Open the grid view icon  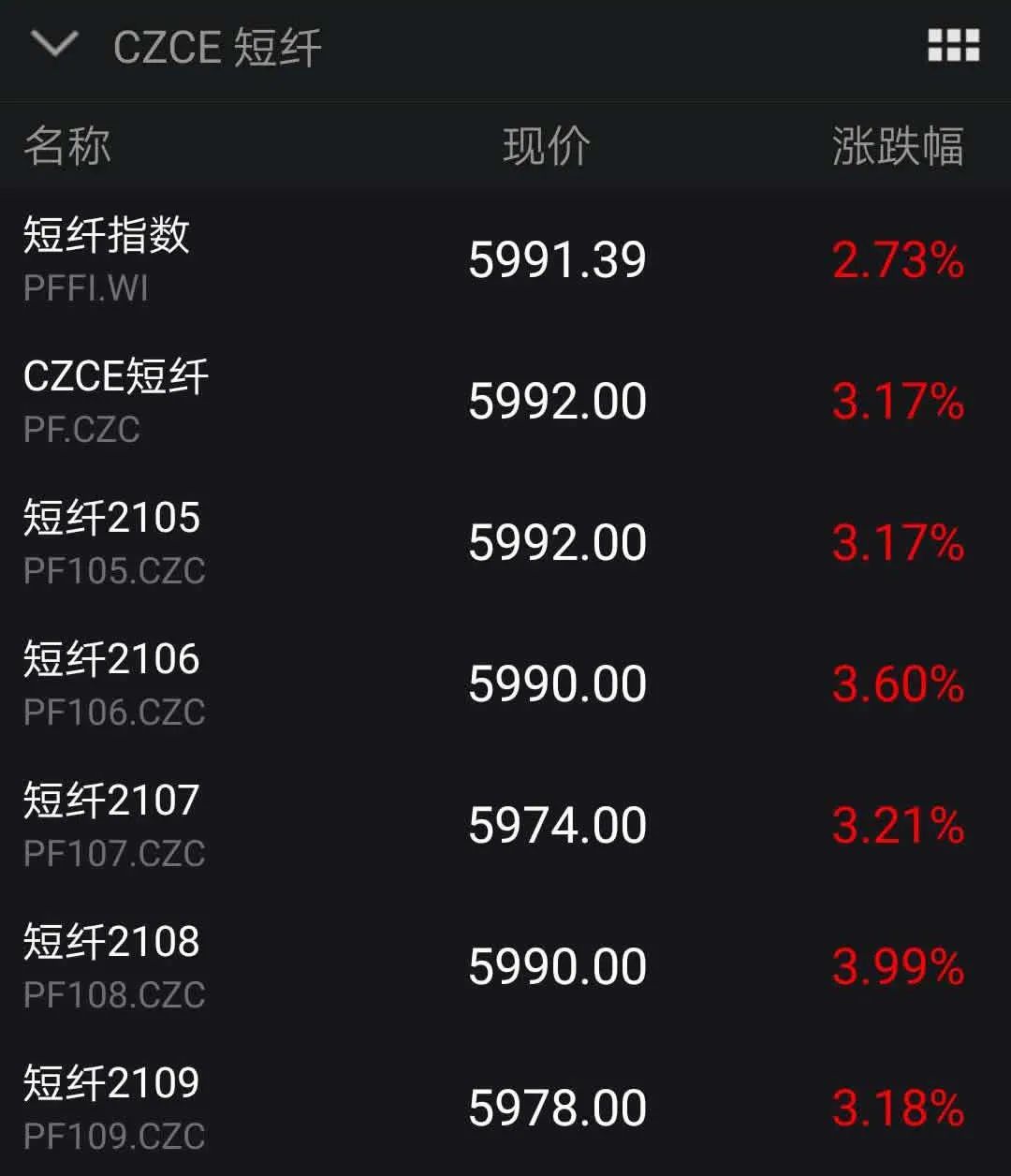[953, 45]
